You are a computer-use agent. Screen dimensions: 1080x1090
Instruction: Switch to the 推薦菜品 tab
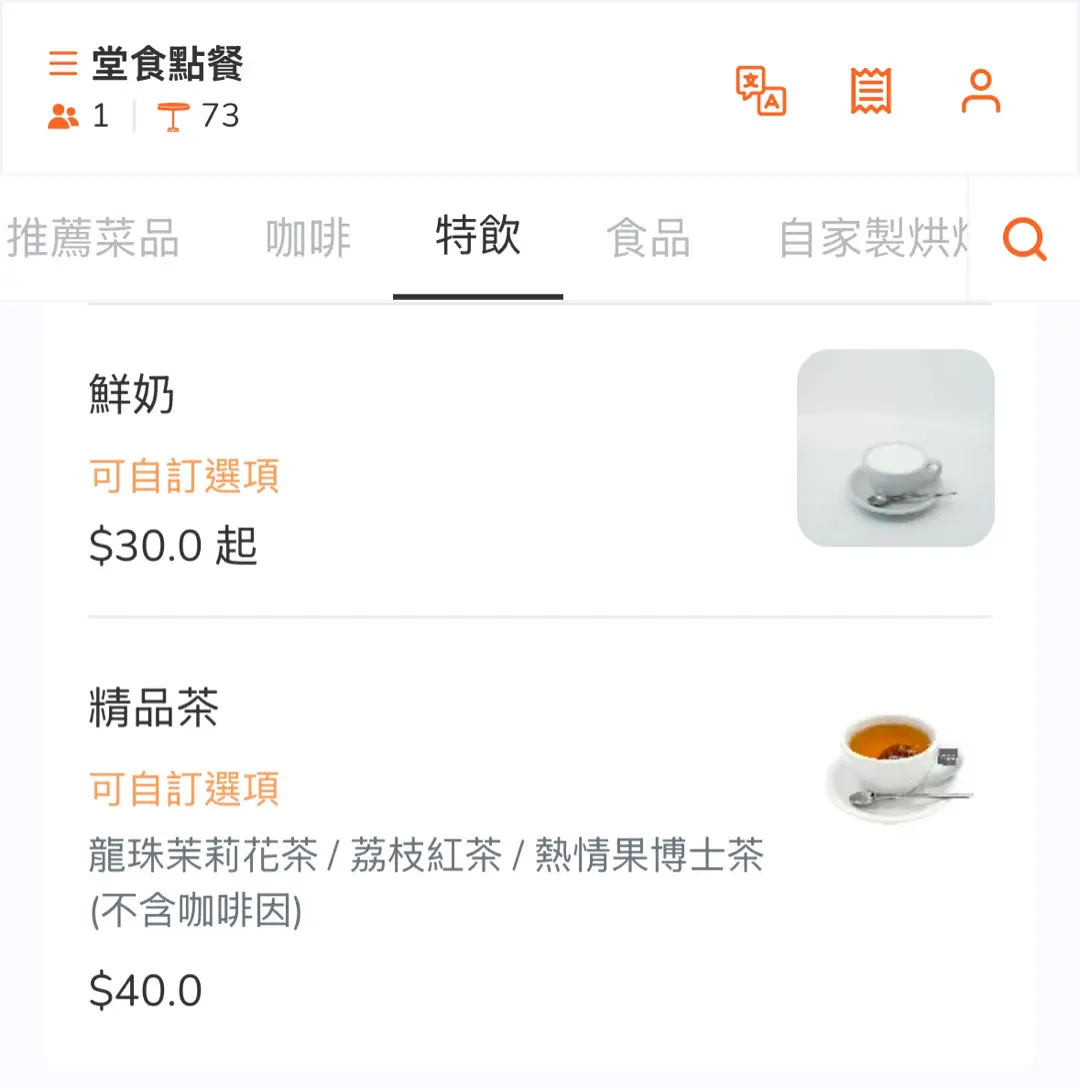tap(93, 239)
